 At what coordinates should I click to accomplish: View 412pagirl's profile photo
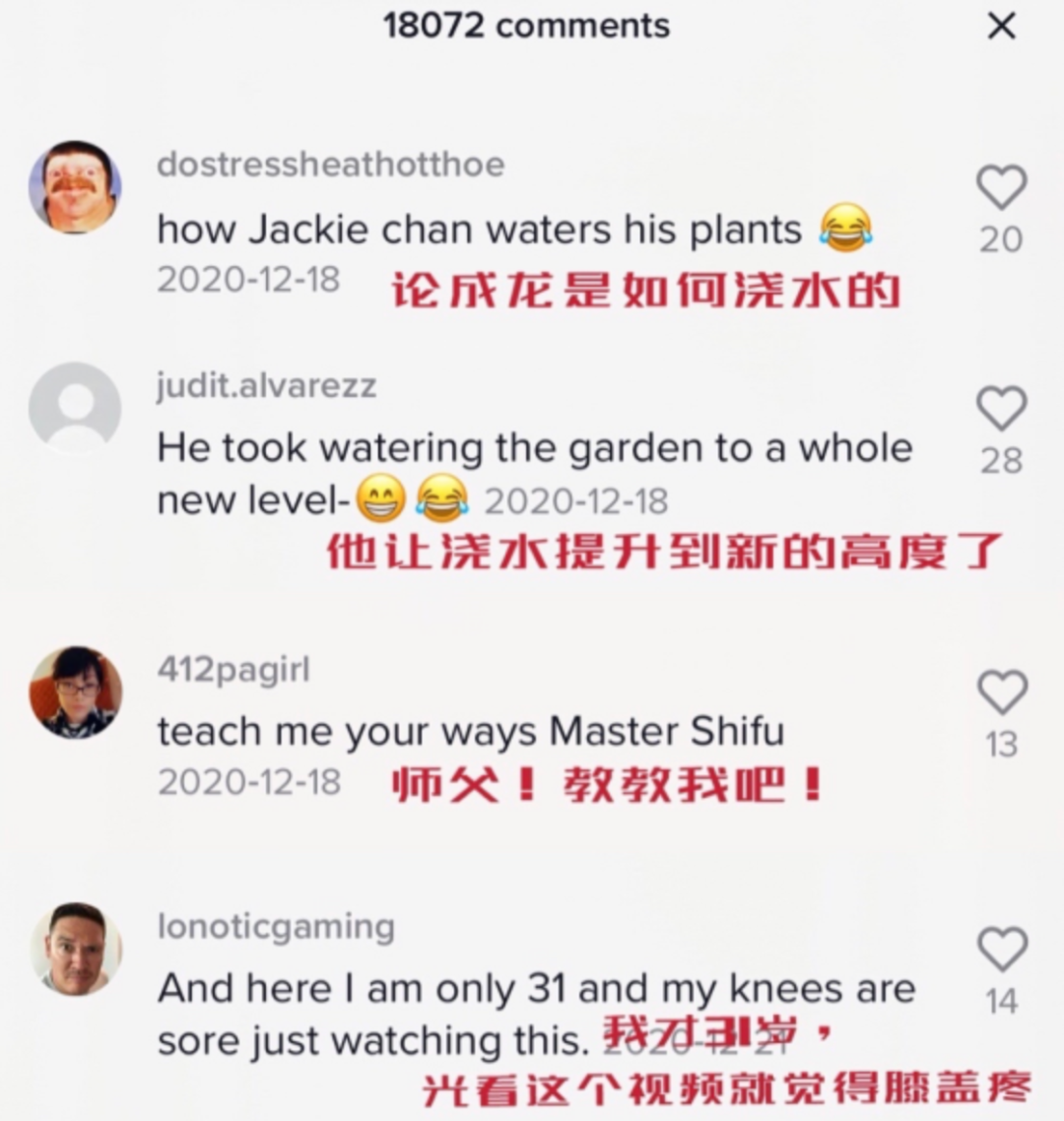coord(75,692)
